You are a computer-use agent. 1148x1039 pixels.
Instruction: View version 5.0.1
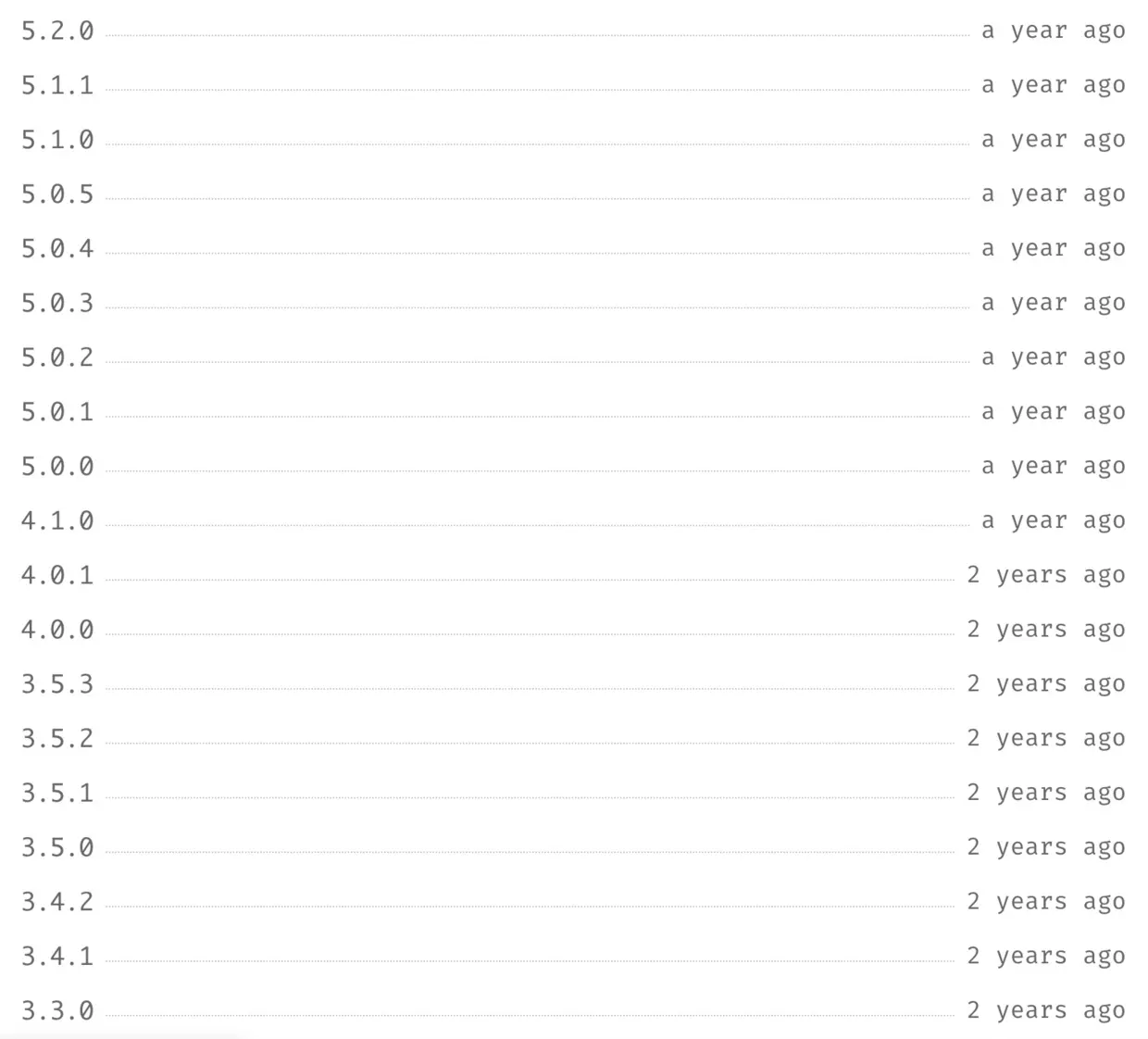point(57,412)
